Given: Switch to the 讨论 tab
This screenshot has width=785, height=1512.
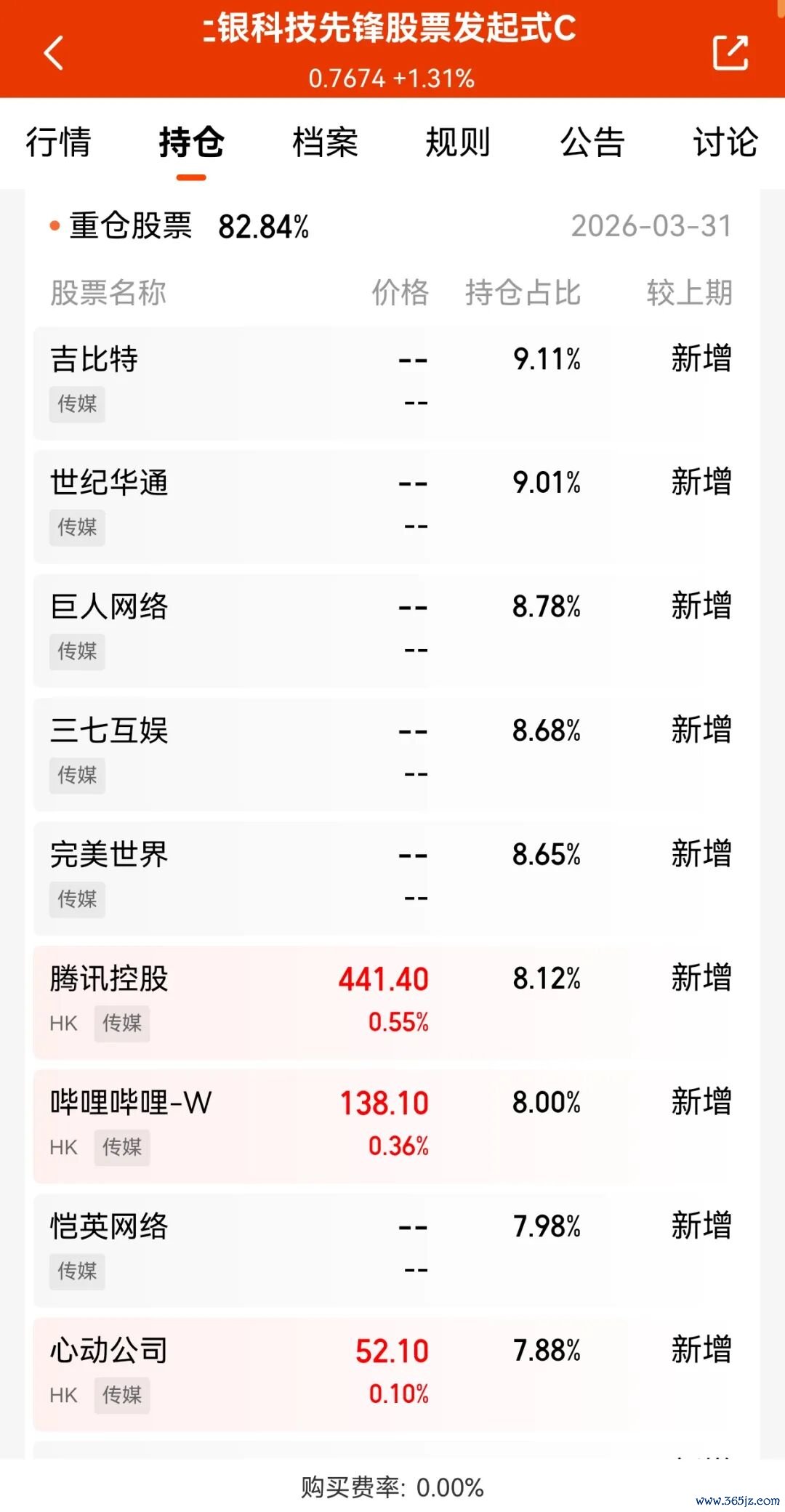Looking at the screenshot, I should 725,142.
